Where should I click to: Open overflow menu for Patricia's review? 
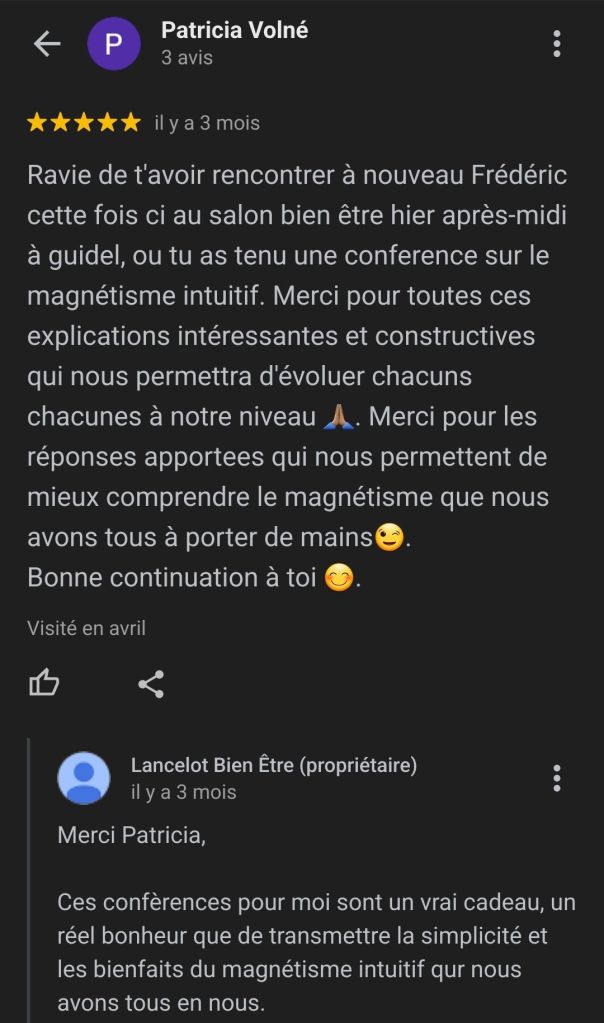click(557, 44)
